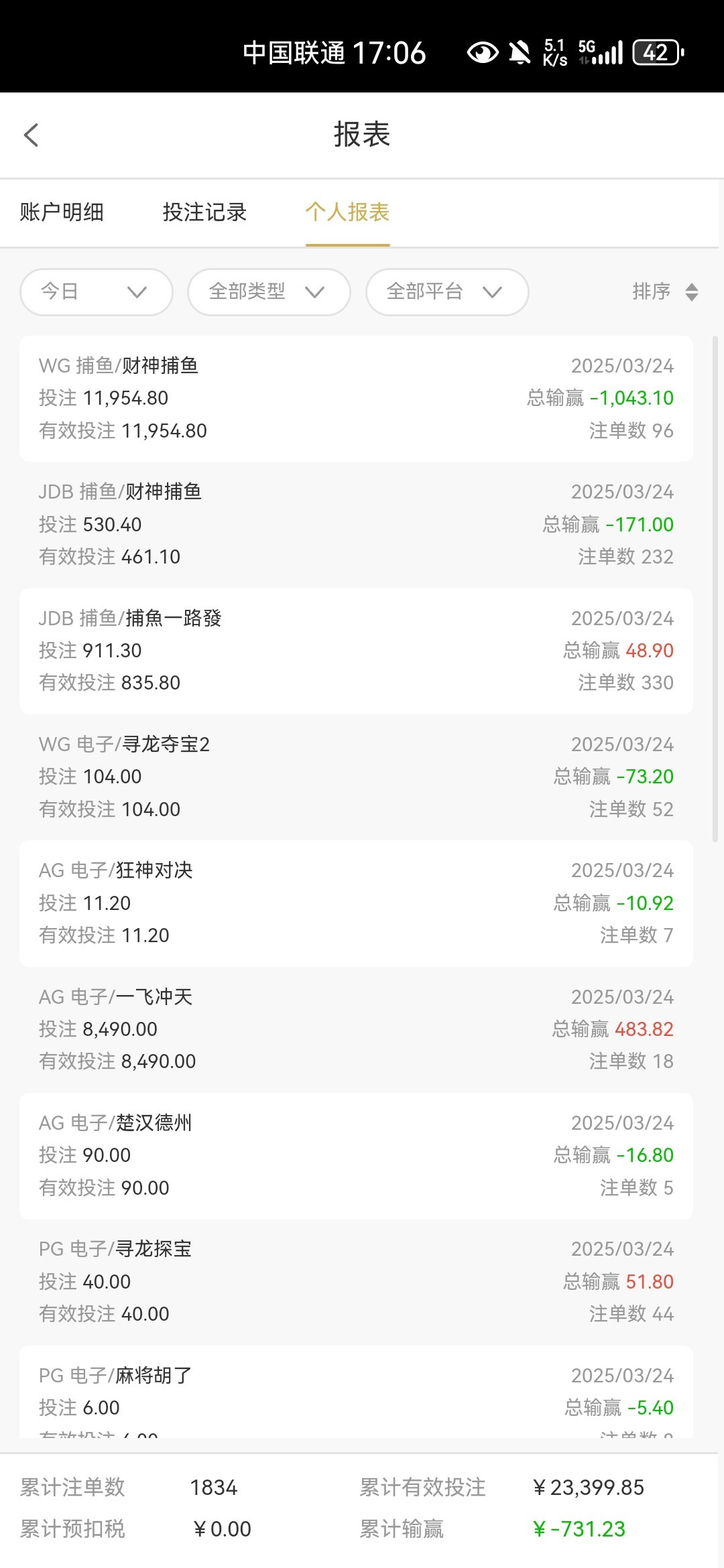Open the 排序 sort control
The height and width of the screenshot is (1568, 724).
(x=654, y=291)
